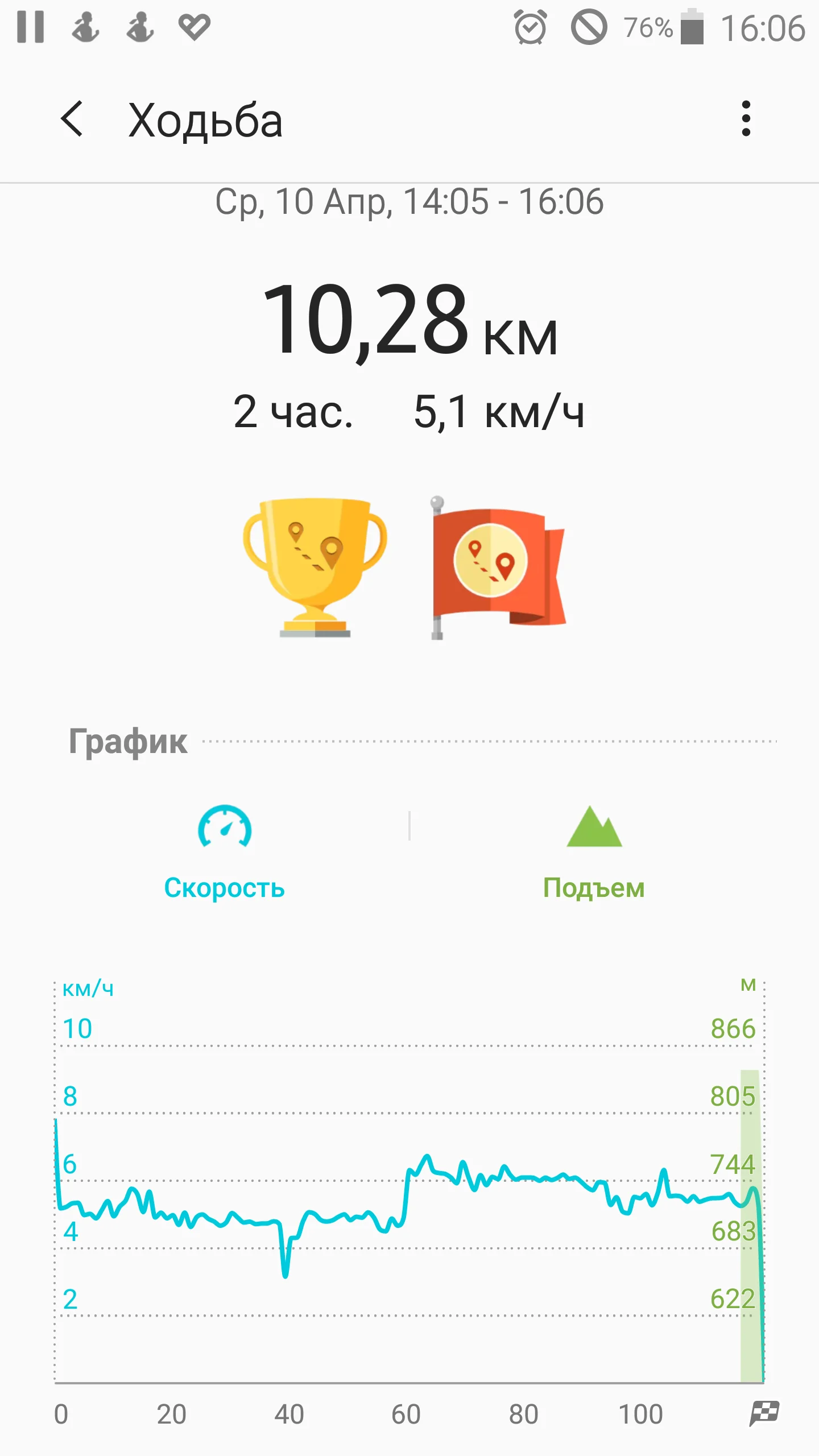819x1456 pixels.
Task: Toggle the Скорость speed graph
Action: pos(224,852)
